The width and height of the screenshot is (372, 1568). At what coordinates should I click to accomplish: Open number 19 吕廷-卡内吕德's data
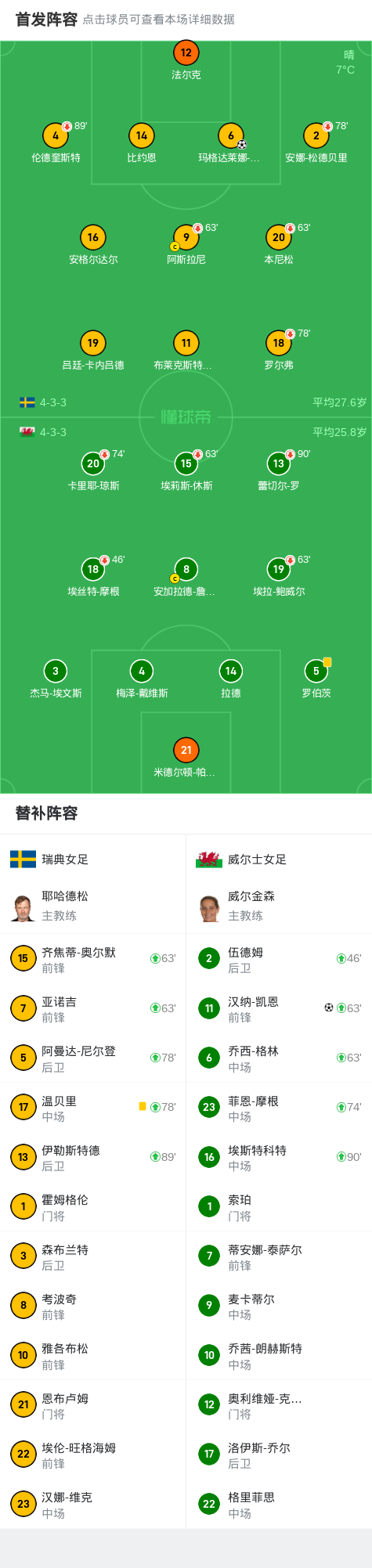click(93, 351)
